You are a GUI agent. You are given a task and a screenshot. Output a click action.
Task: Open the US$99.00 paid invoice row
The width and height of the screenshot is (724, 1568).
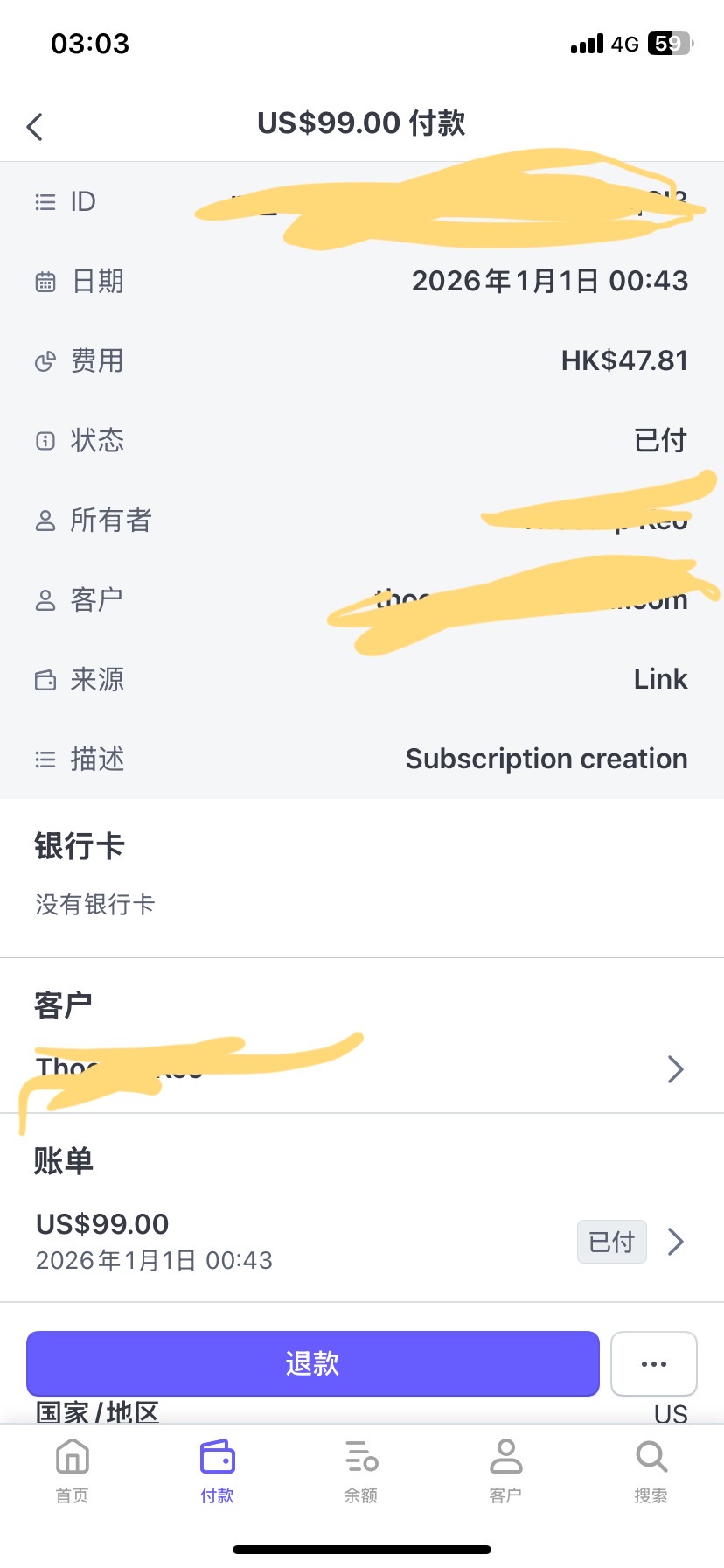[361, 1241]
